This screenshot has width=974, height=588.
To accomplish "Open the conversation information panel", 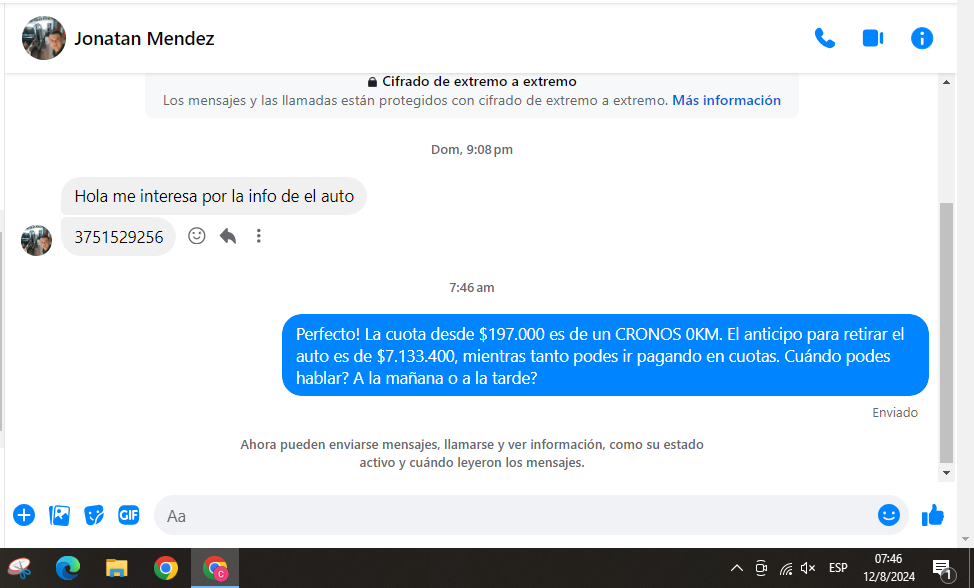I will tap(922, 38).
